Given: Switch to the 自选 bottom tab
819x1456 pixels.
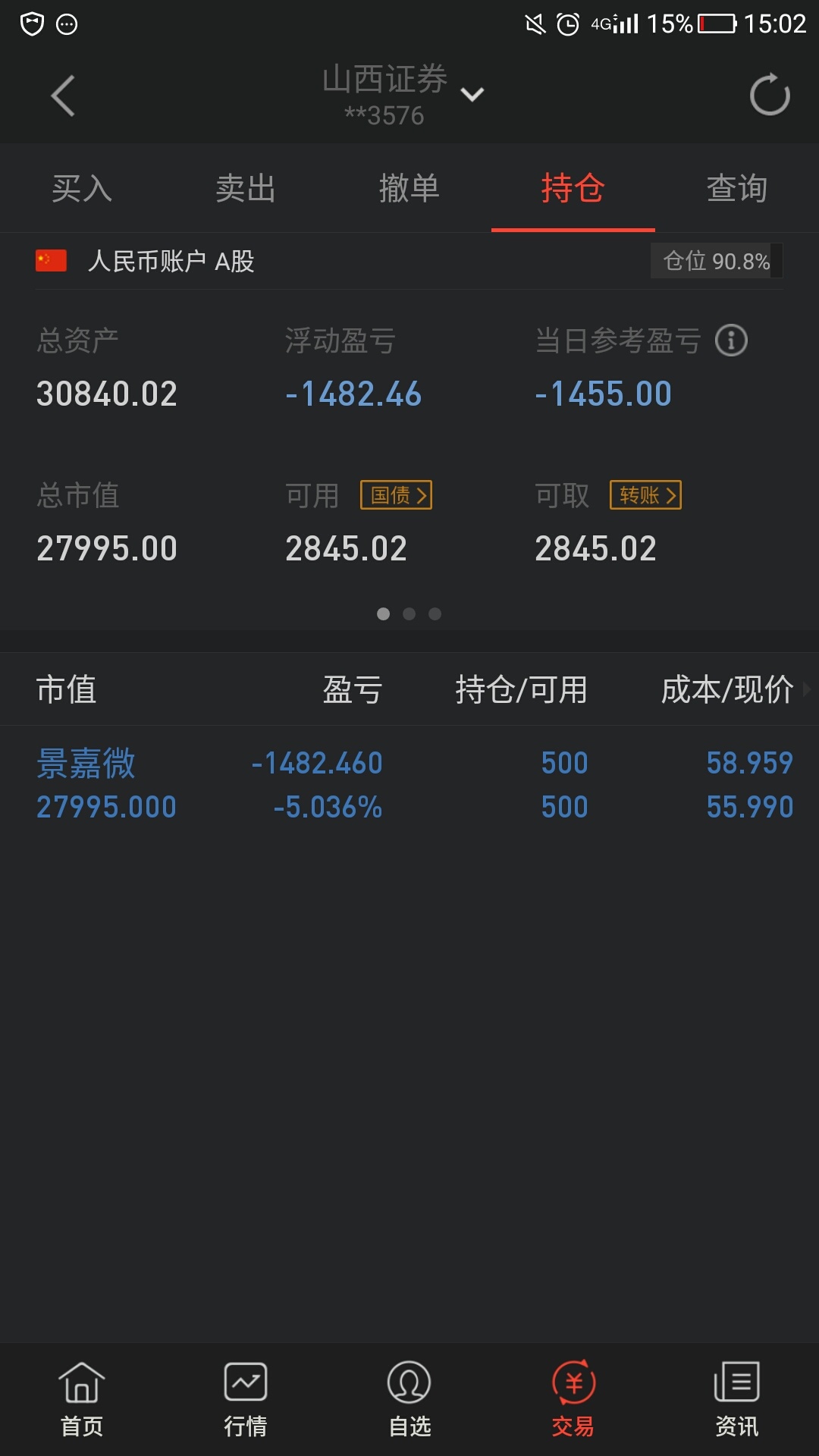Looking at the screenshot, I should tap(409, 1399).
